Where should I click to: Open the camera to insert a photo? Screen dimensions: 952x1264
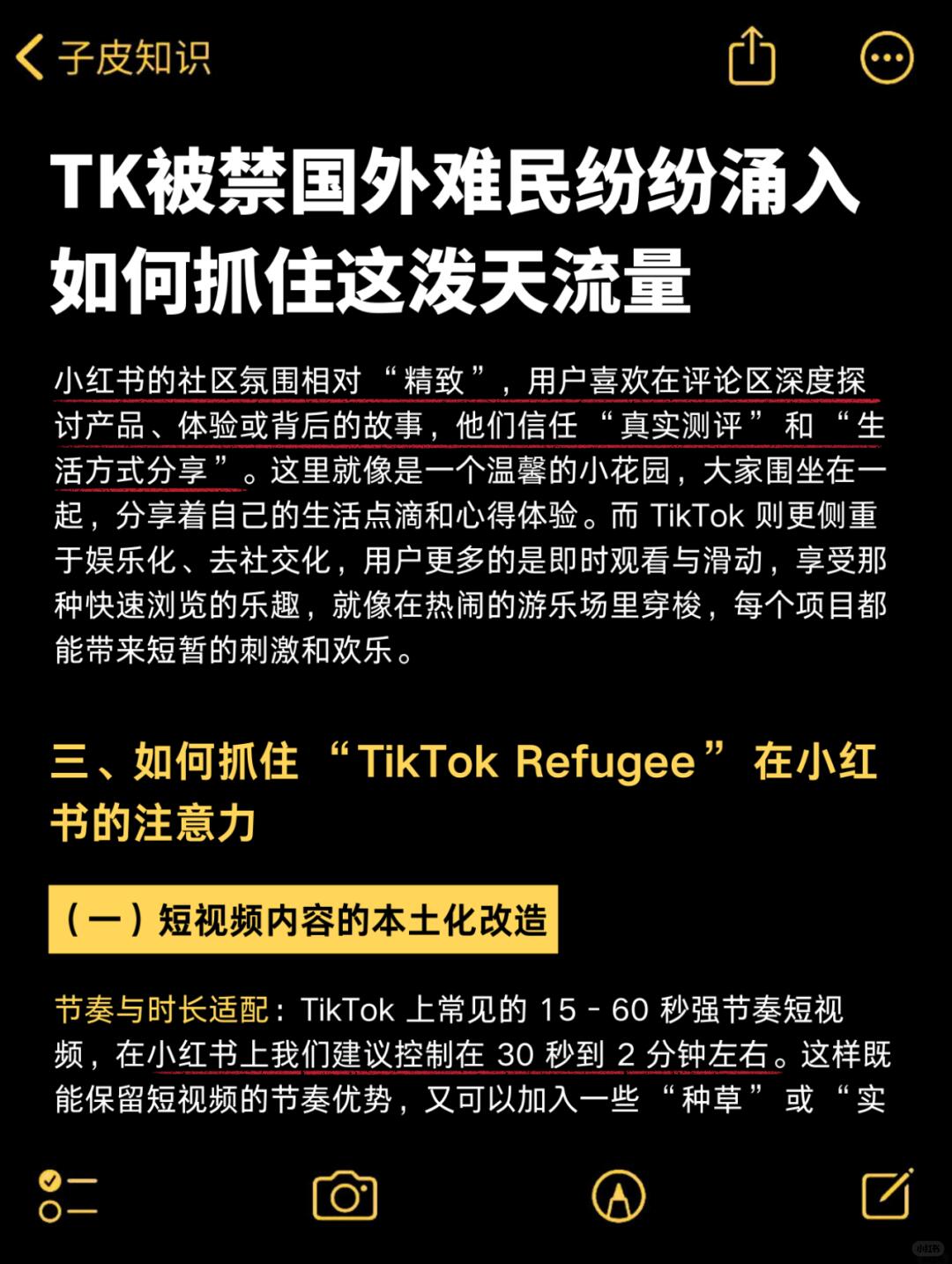coord(345,1195)
